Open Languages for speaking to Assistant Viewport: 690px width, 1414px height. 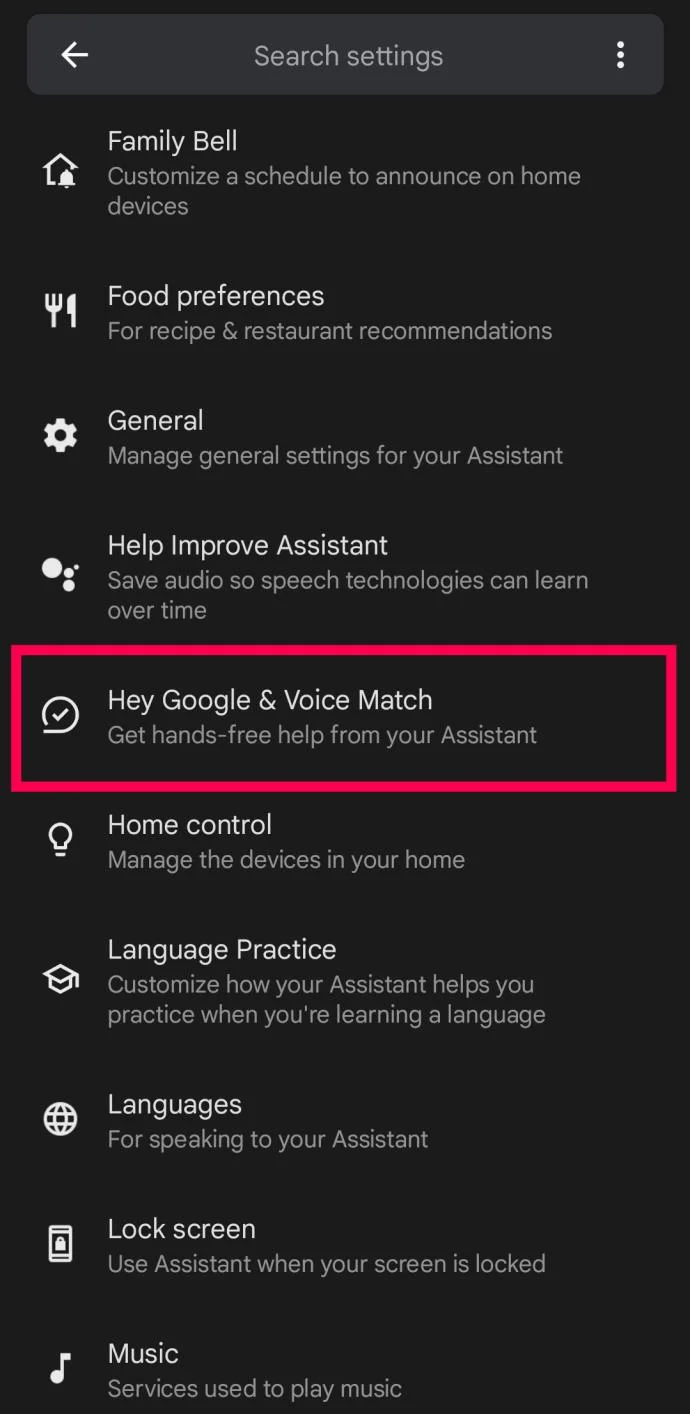click(268, 1120)
